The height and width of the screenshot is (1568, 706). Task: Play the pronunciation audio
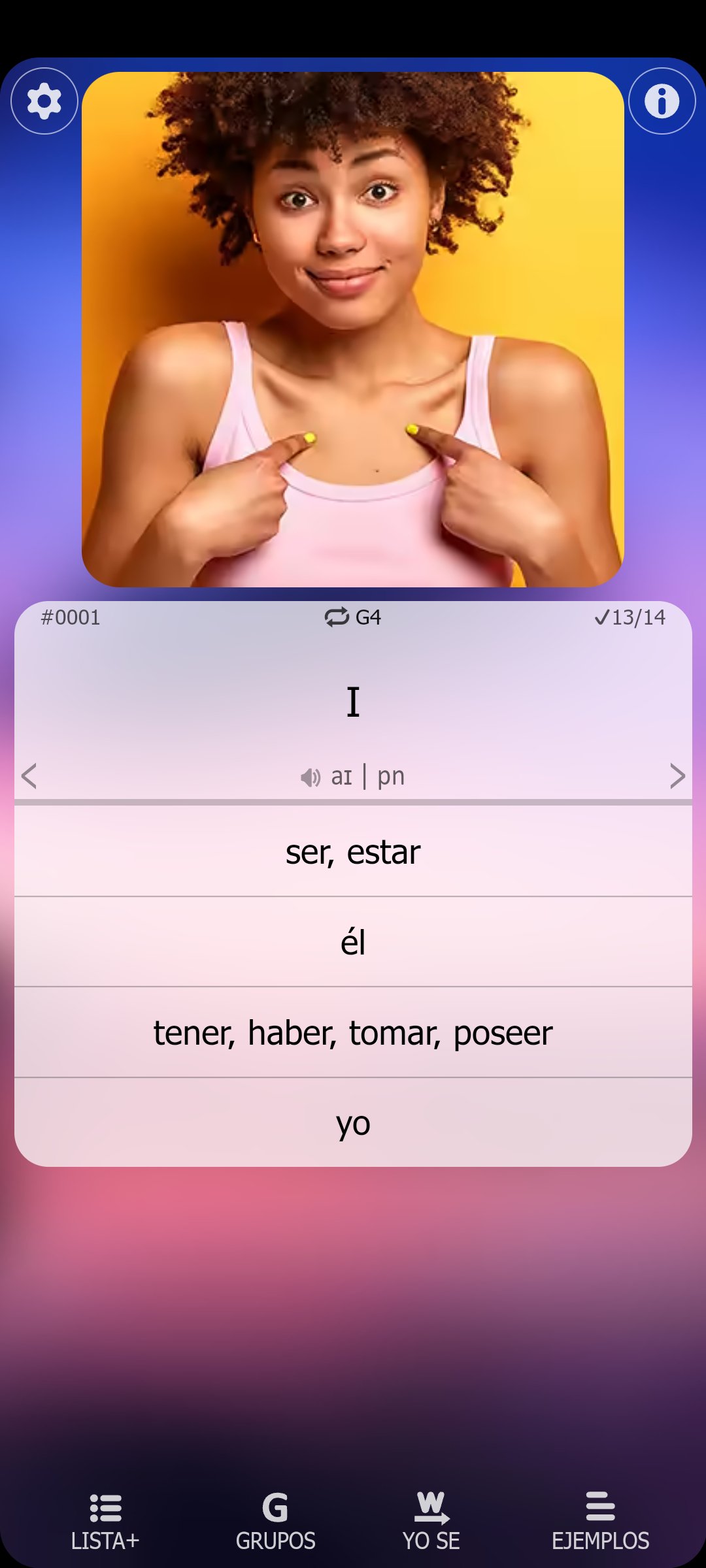tap(311, 777)
